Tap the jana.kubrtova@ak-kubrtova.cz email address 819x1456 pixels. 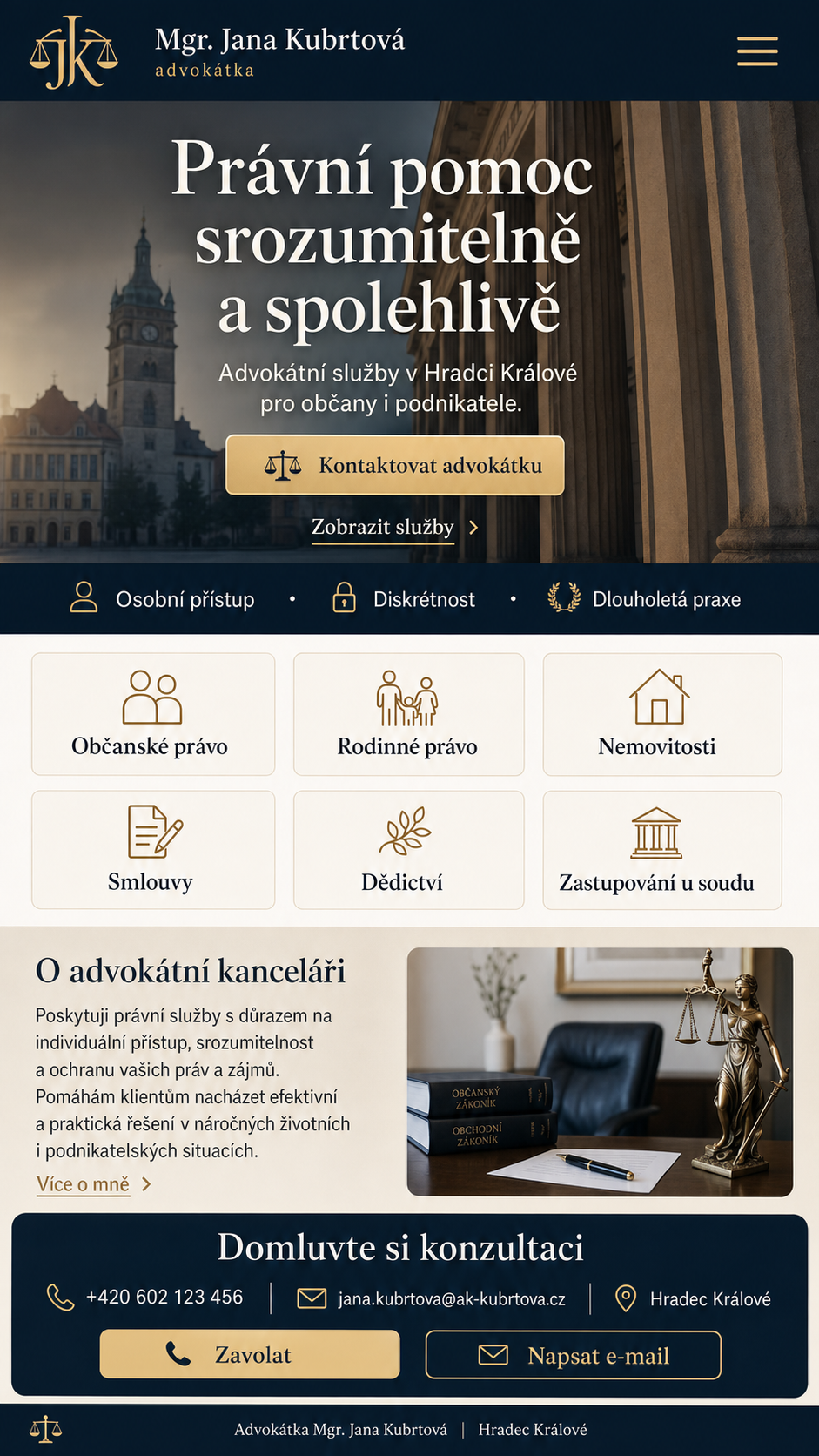452,1299
